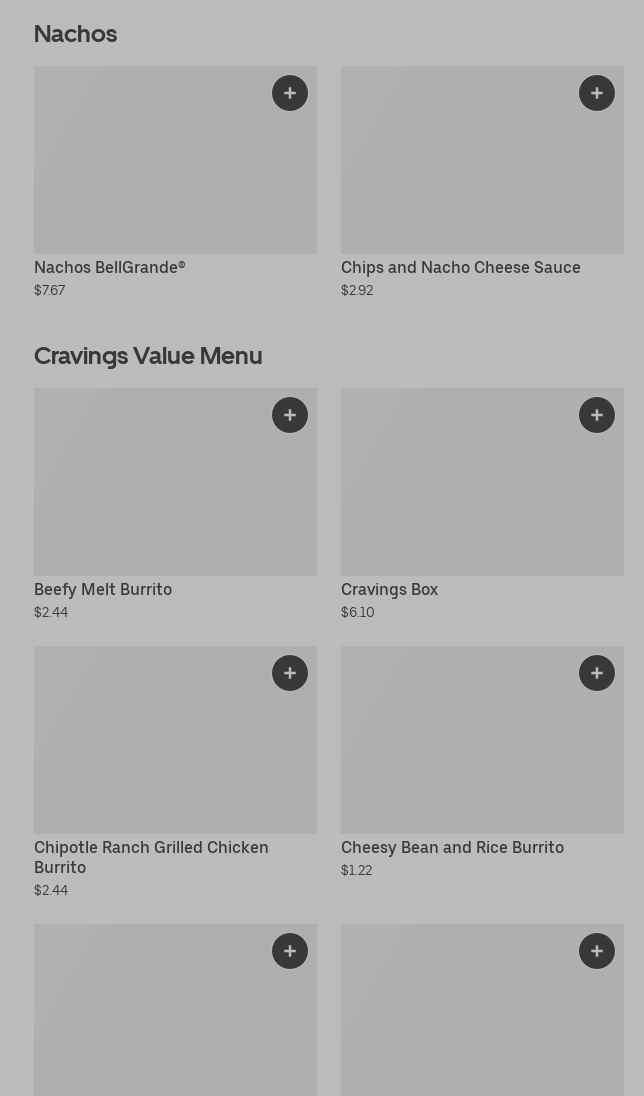Viewport: 644px width, 1096px height.
Task: Add Nachos BellGrande to the order
Action: click(x=289, y=93)
